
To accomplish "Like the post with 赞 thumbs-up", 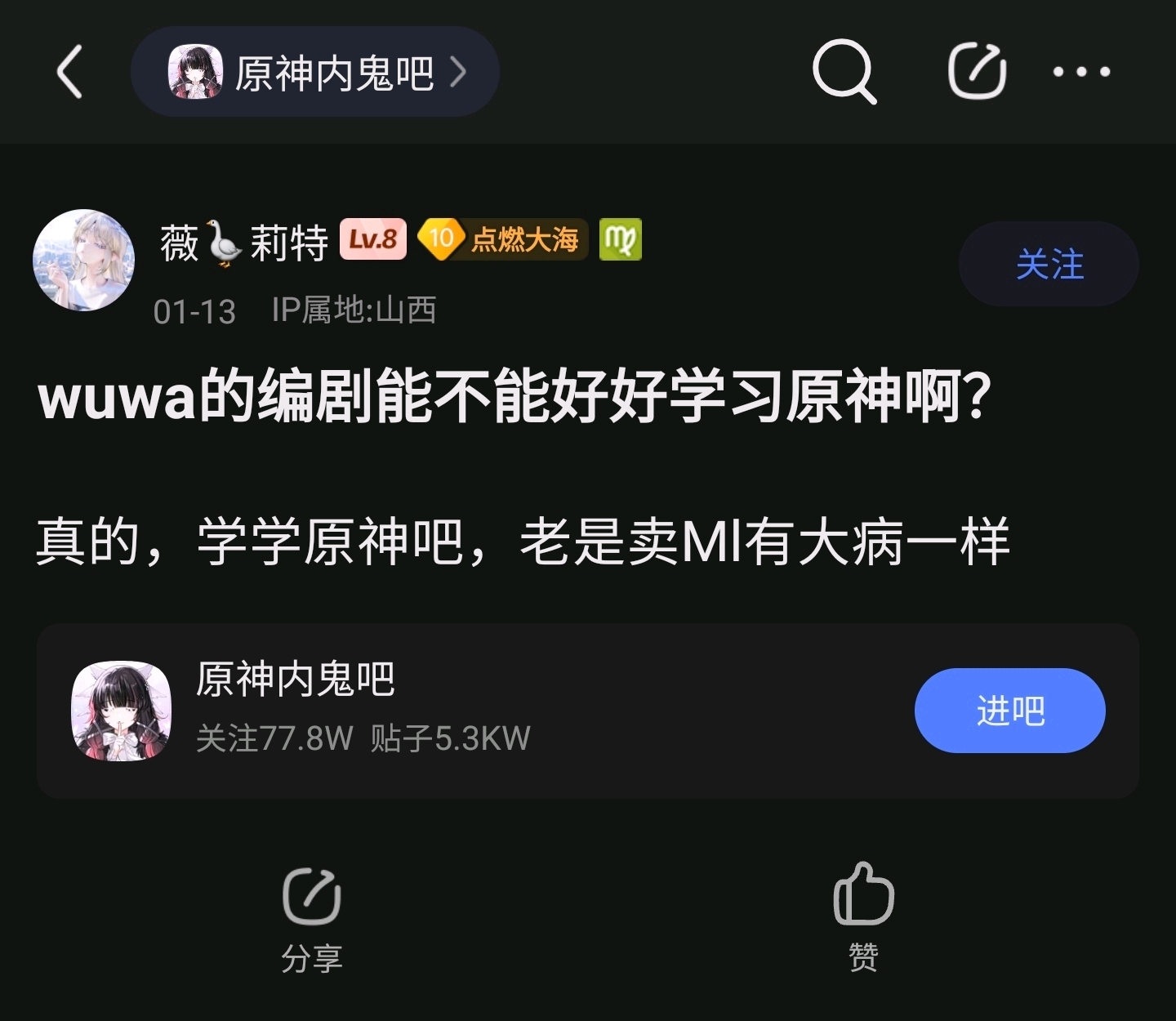I will point(863,918).
